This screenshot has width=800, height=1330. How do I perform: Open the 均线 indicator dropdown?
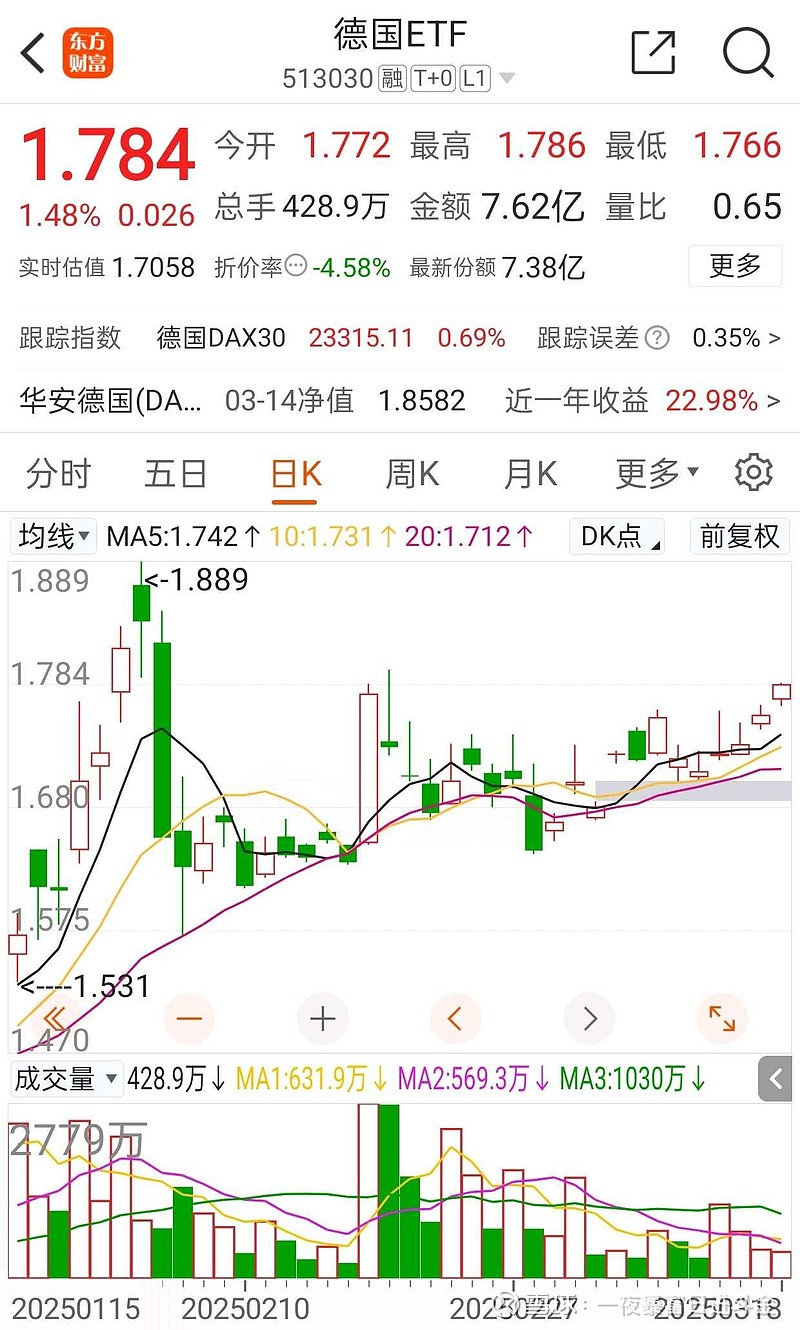55,537
